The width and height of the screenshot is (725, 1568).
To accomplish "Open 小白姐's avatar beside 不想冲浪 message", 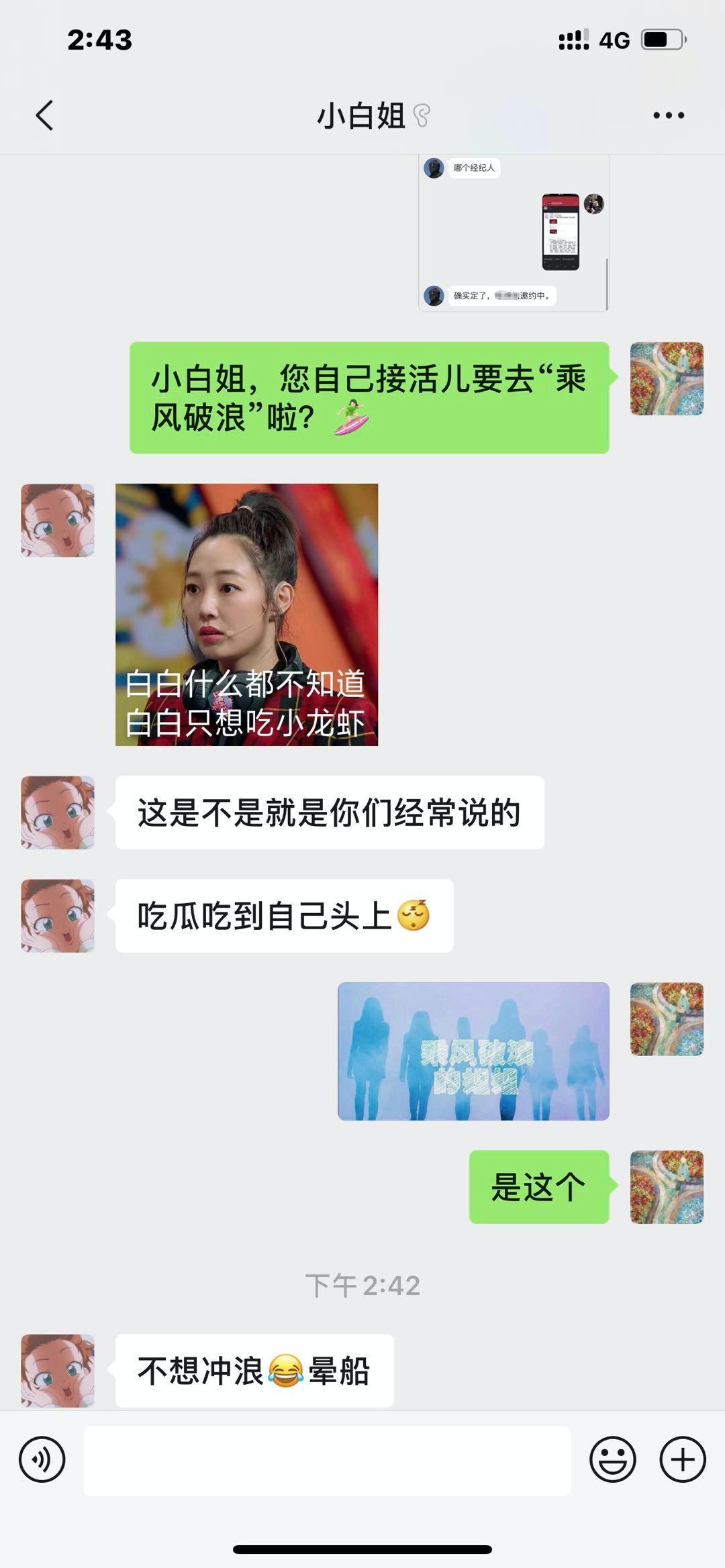I will pos(58,1370).
